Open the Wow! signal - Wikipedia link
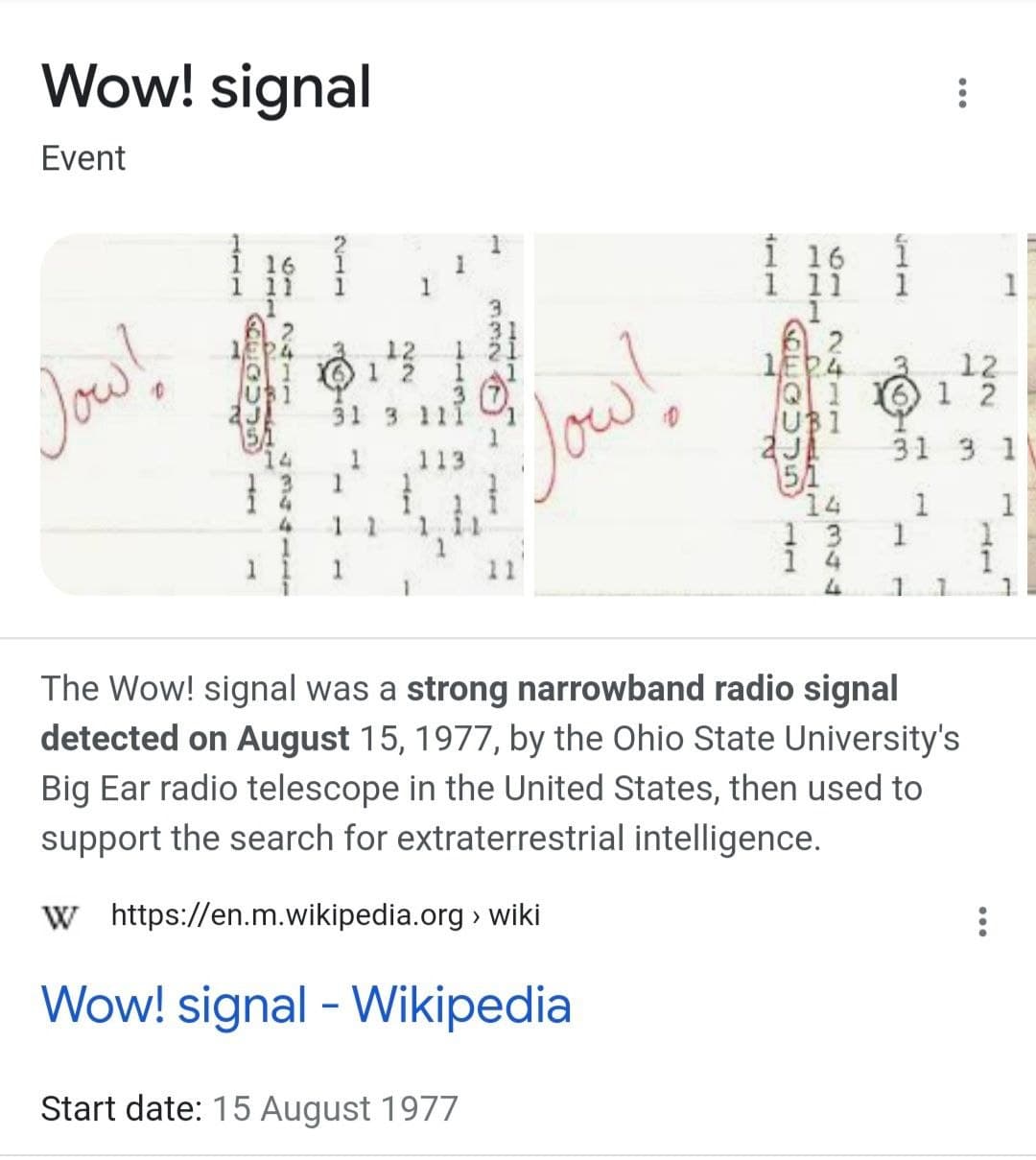Image resolution: width=1036 pixels, height=1160 pixels. [x=306, y=1005]
